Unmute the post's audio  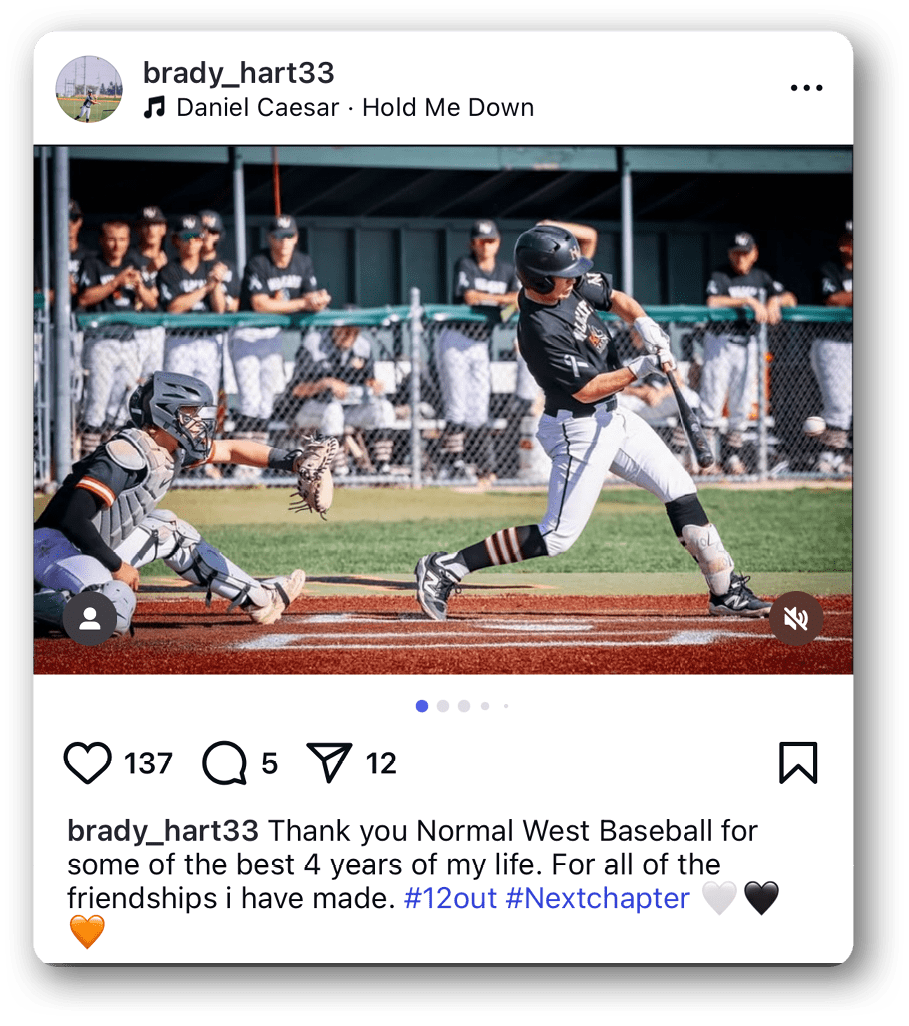tap(796, 620)
